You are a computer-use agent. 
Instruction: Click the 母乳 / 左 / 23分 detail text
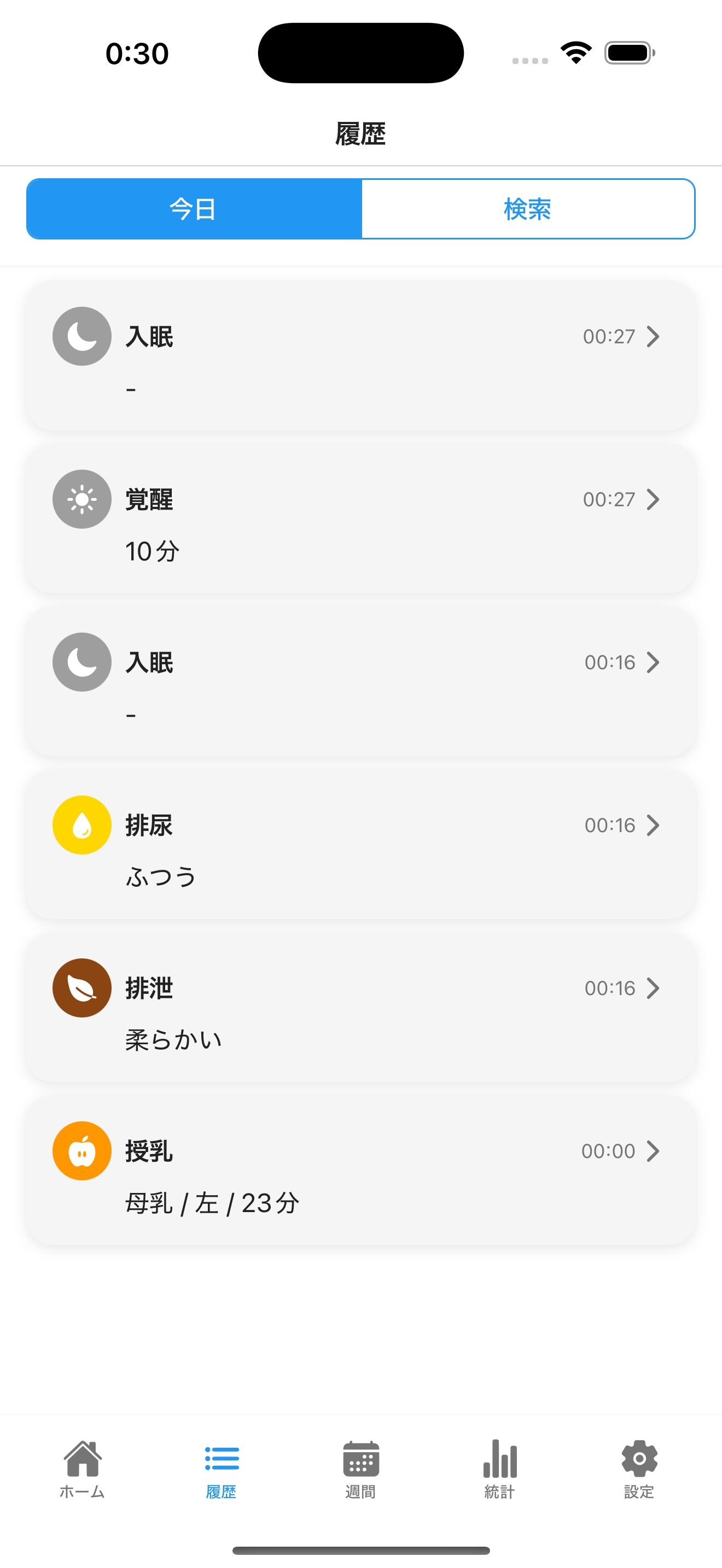[x=211, y=1202]
